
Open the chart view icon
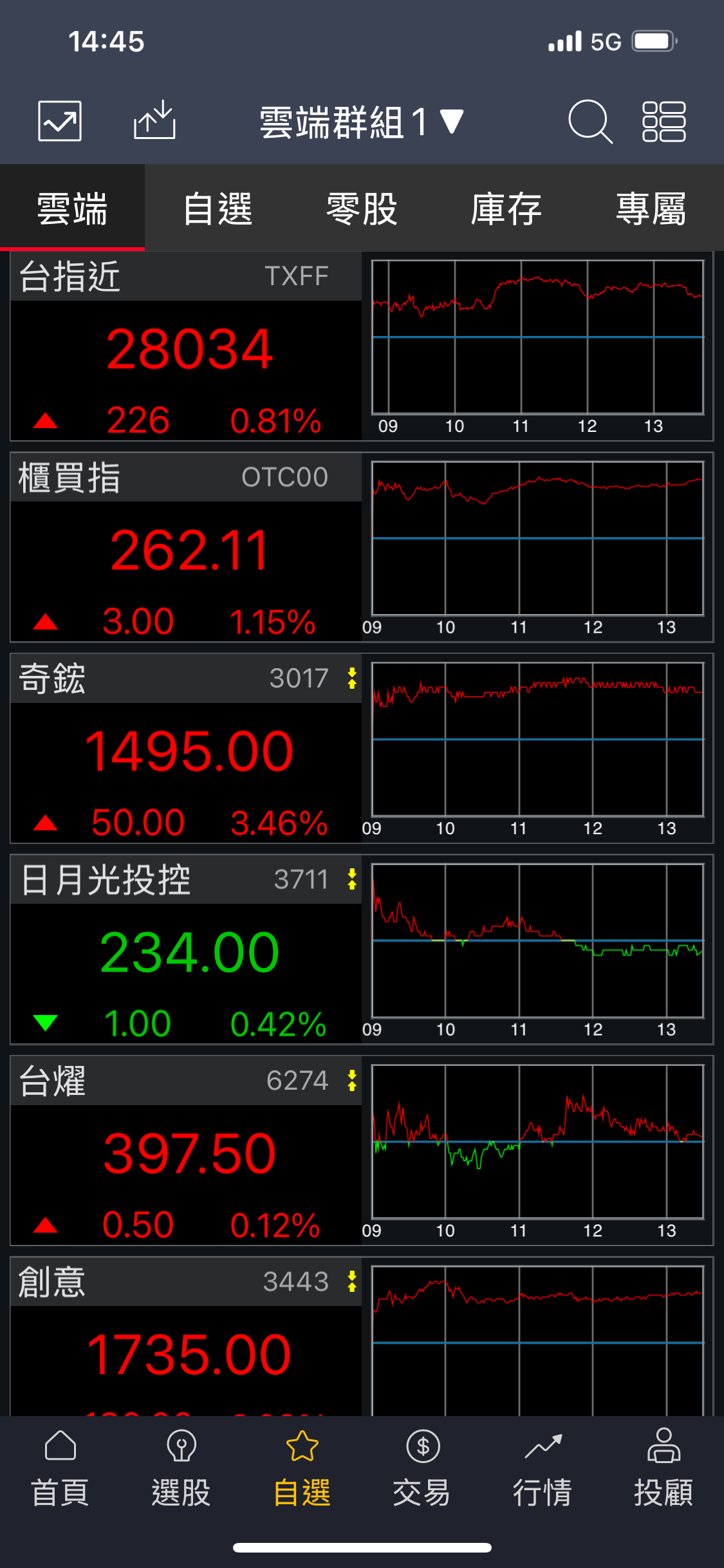pos(60,121)
